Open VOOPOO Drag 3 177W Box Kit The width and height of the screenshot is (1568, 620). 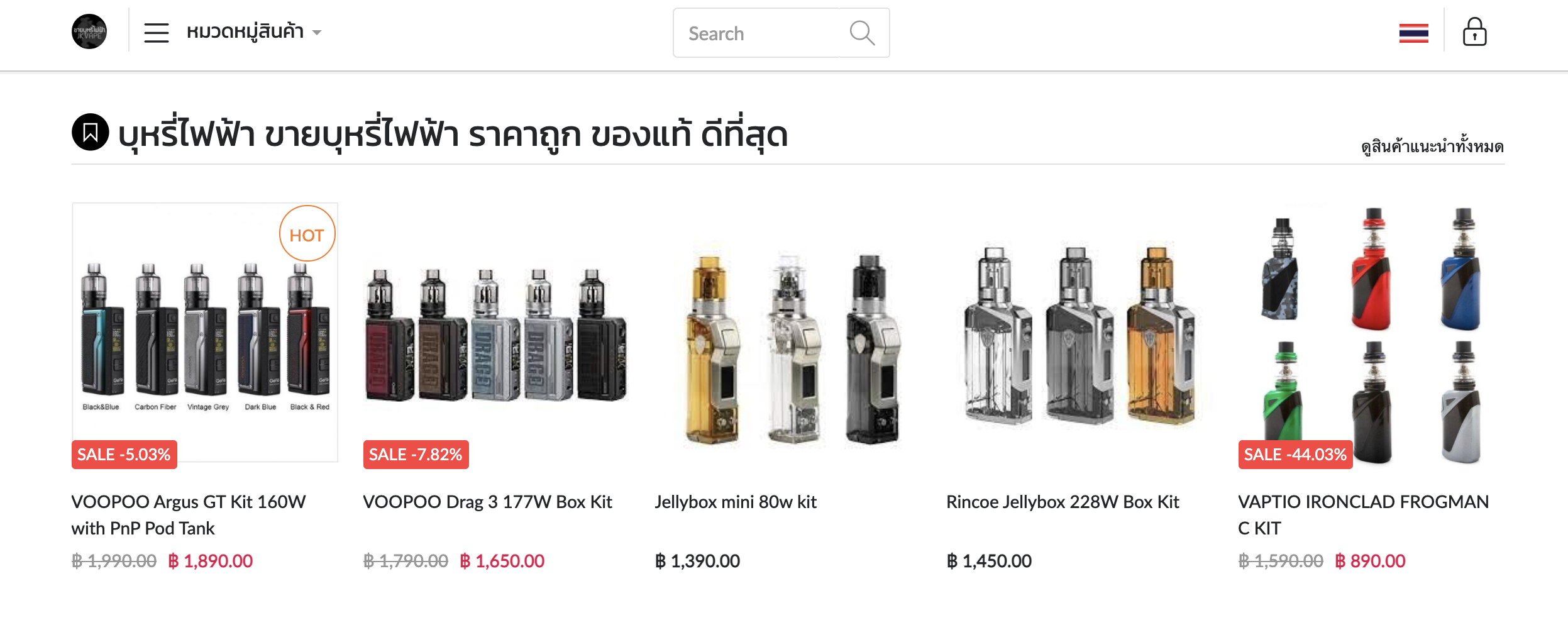[x=487, y=502]
